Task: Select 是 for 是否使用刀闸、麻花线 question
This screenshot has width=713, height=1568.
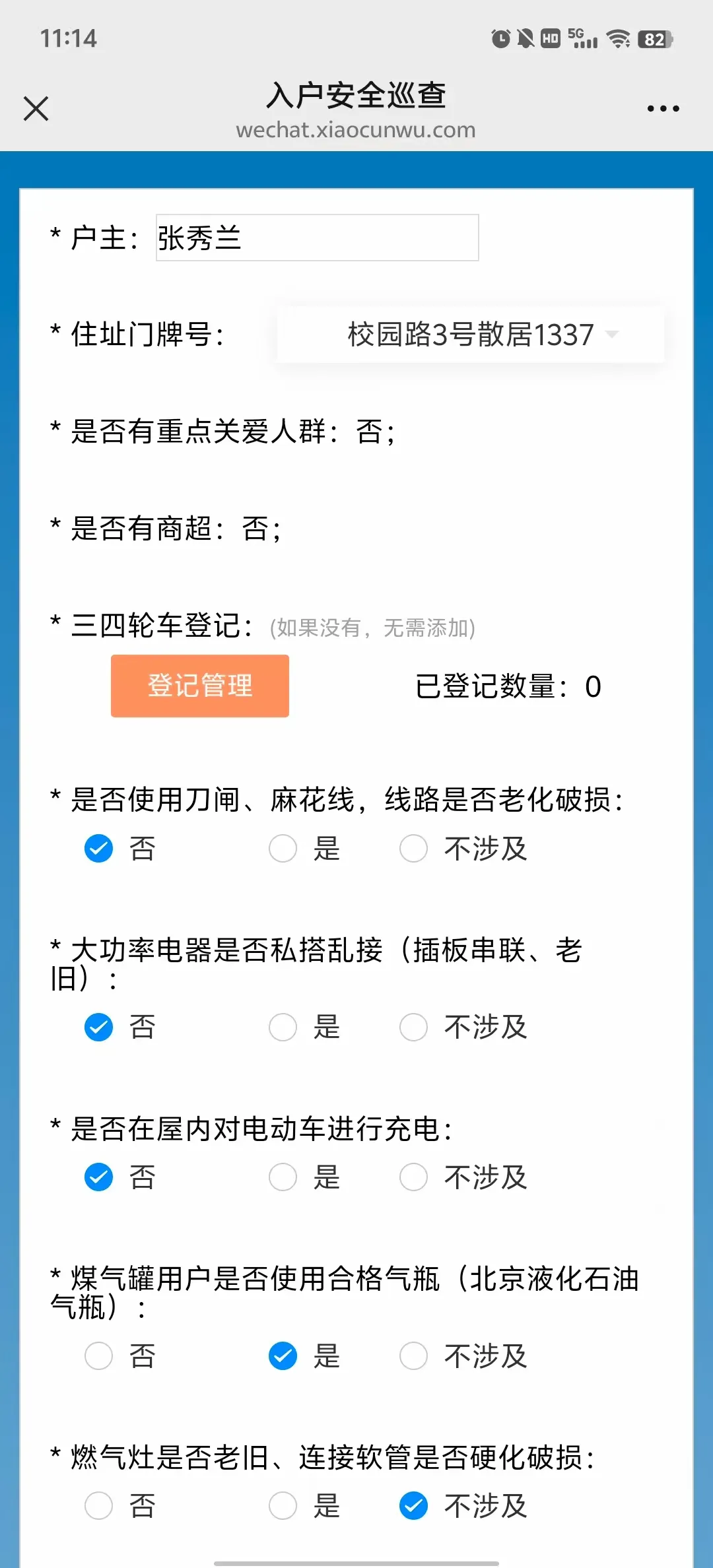Action: 283,849
